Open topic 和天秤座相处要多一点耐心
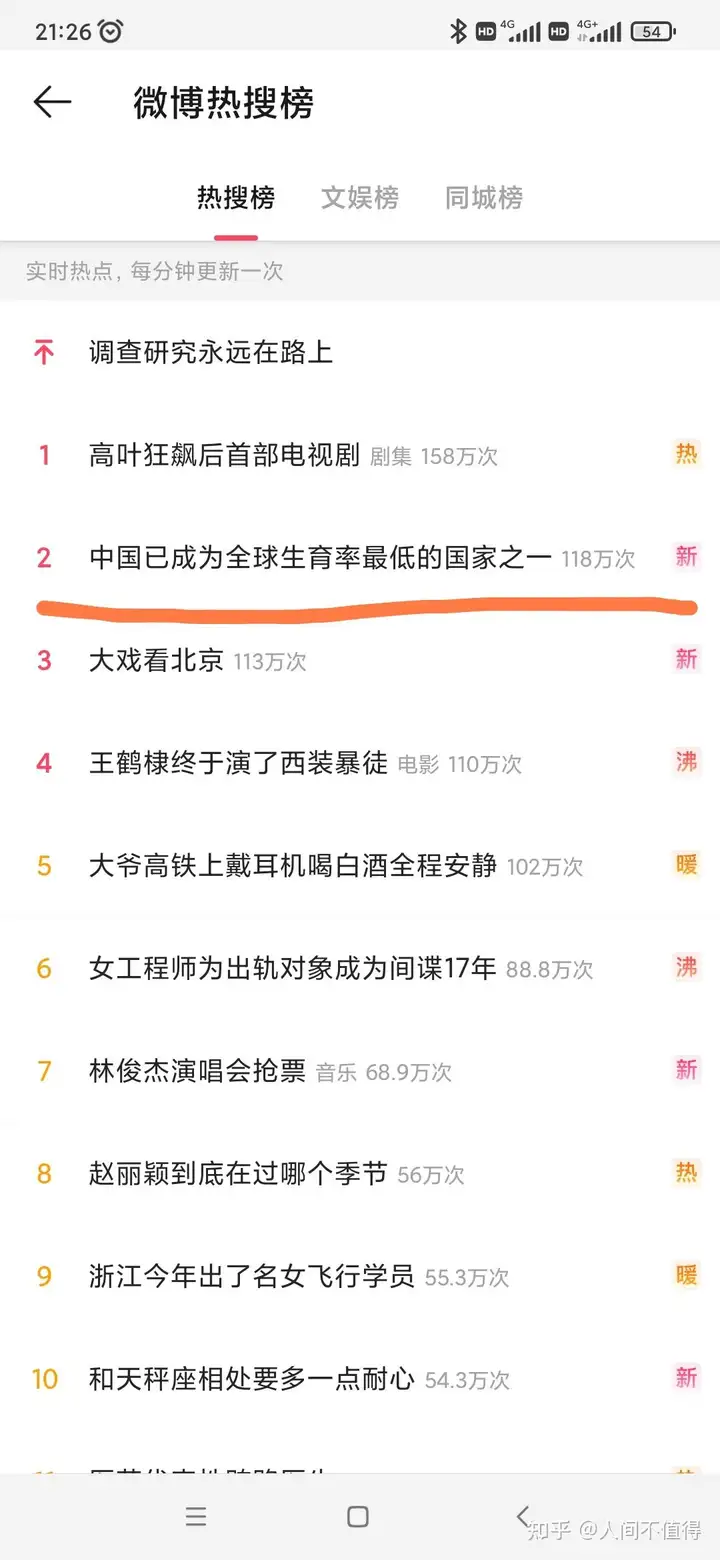The height and width of the screenshot is (1560, 720). 251,1380
